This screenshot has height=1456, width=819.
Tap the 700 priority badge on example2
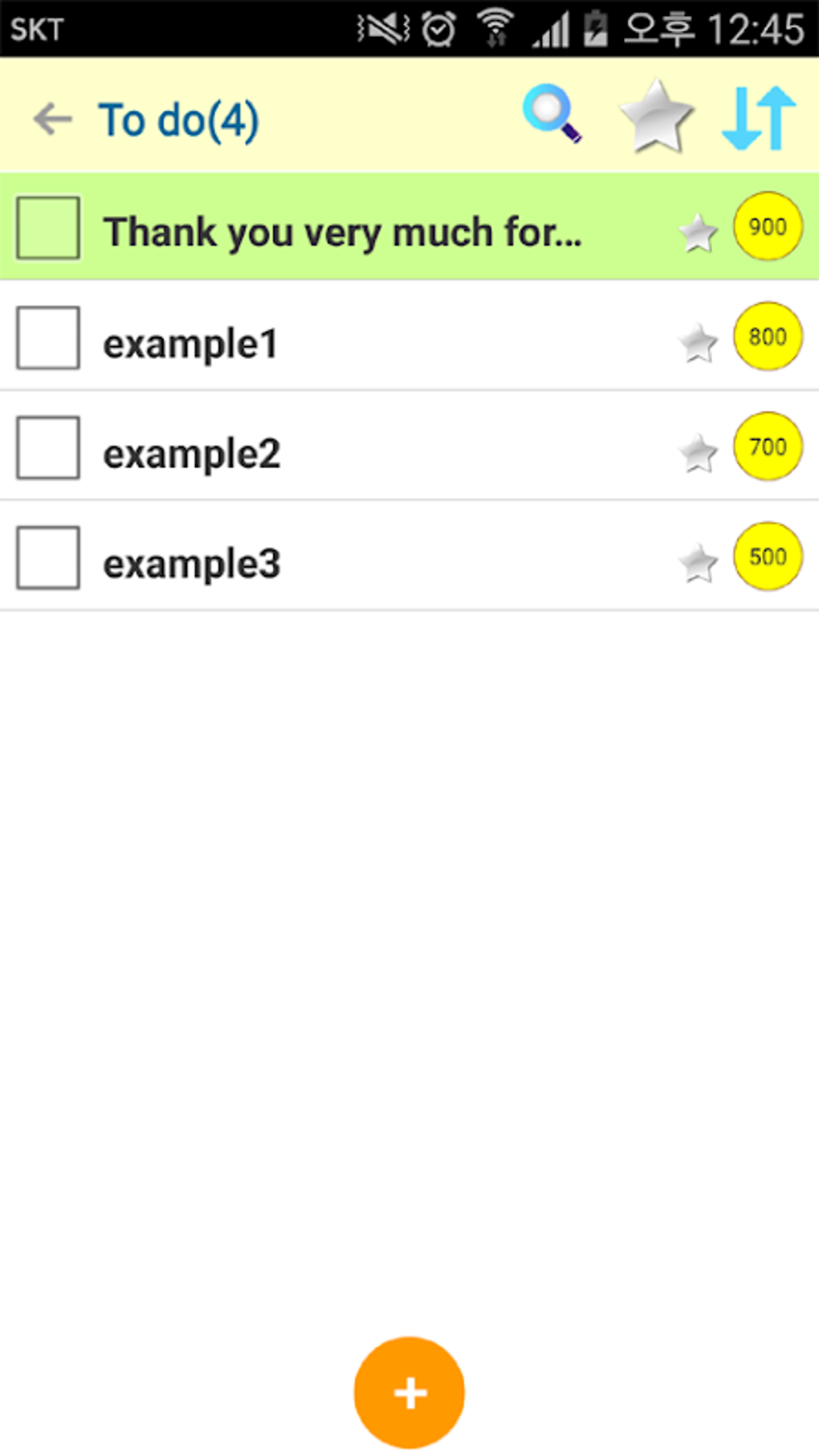(767, 447)
